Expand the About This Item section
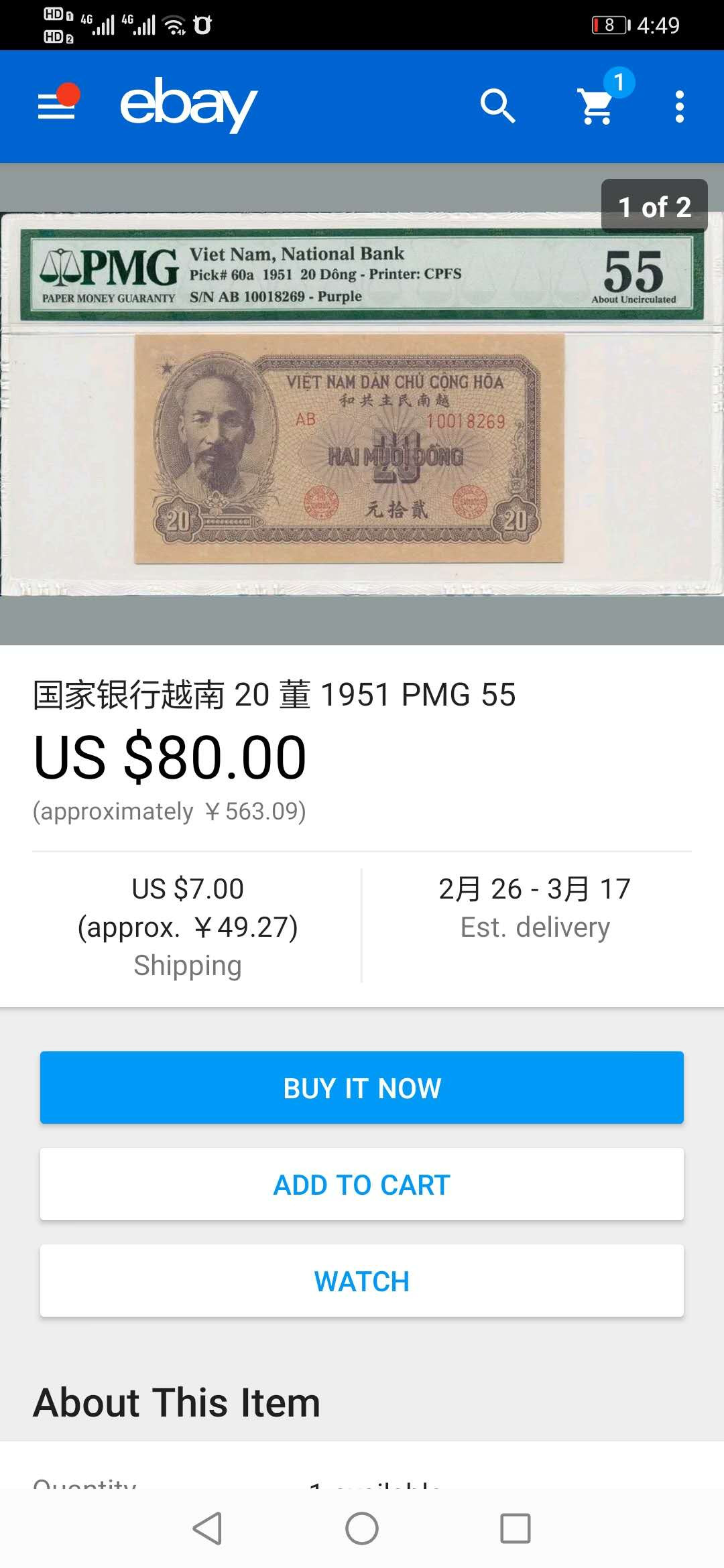 pos(178,1404)
